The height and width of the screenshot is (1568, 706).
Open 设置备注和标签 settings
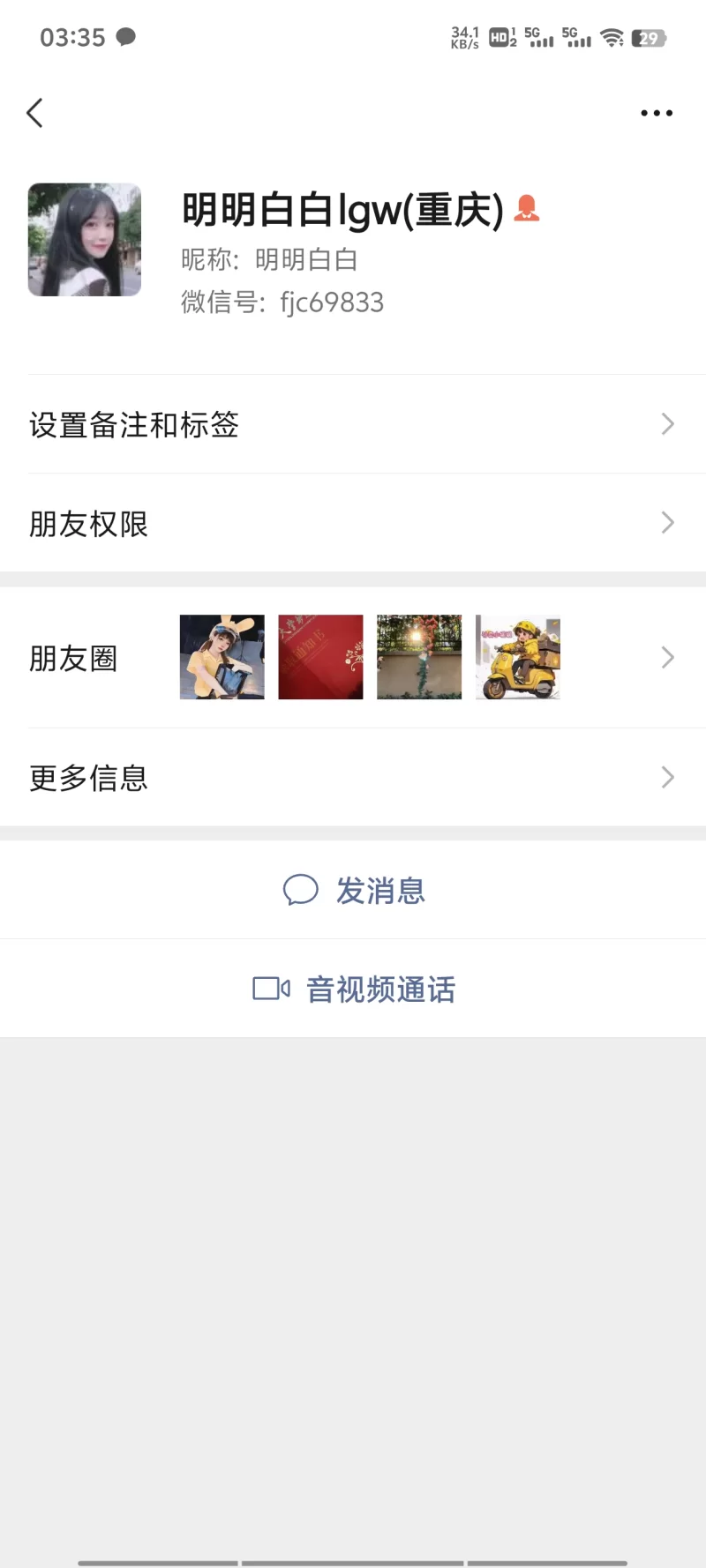353,425
